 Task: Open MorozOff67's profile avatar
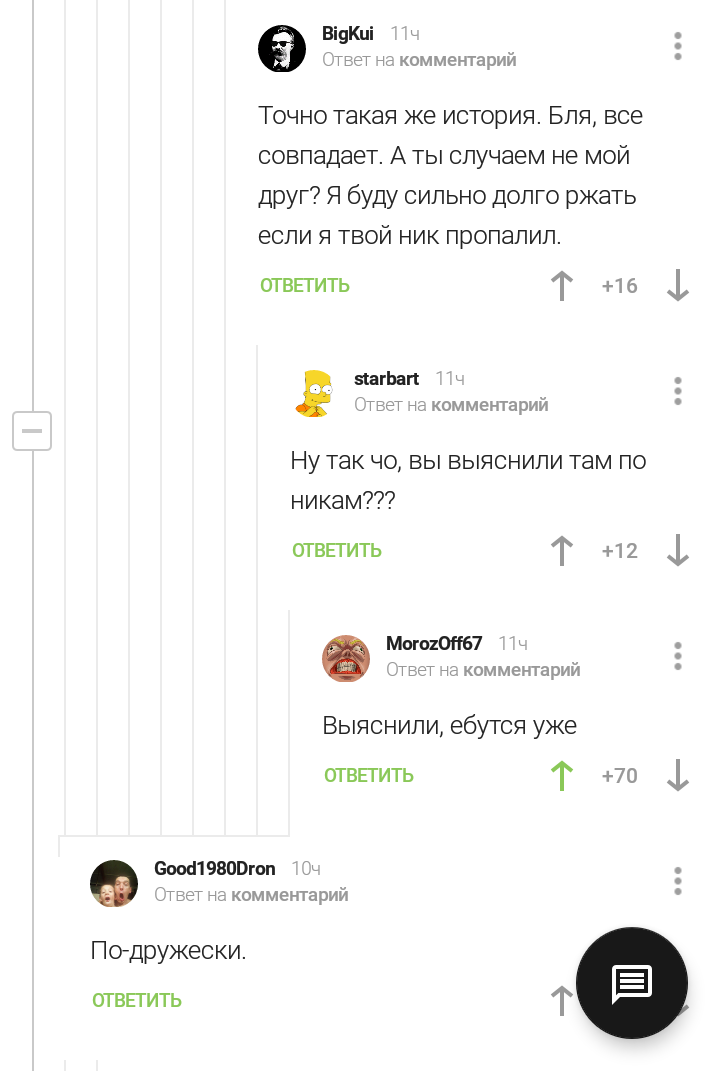click(x=346, y=658)
